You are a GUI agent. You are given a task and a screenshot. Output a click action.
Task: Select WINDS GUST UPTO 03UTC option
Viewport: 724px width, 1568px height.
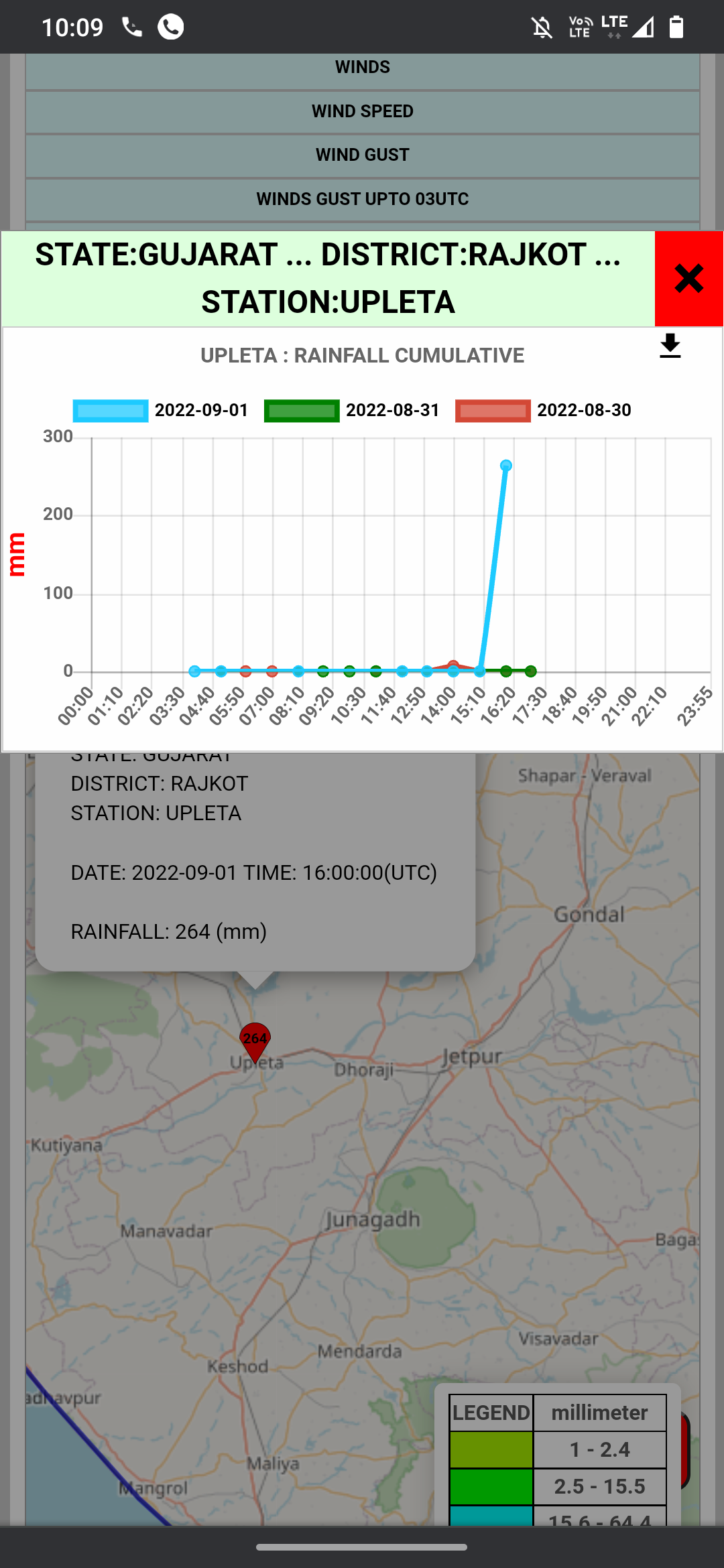coord(362,199)
